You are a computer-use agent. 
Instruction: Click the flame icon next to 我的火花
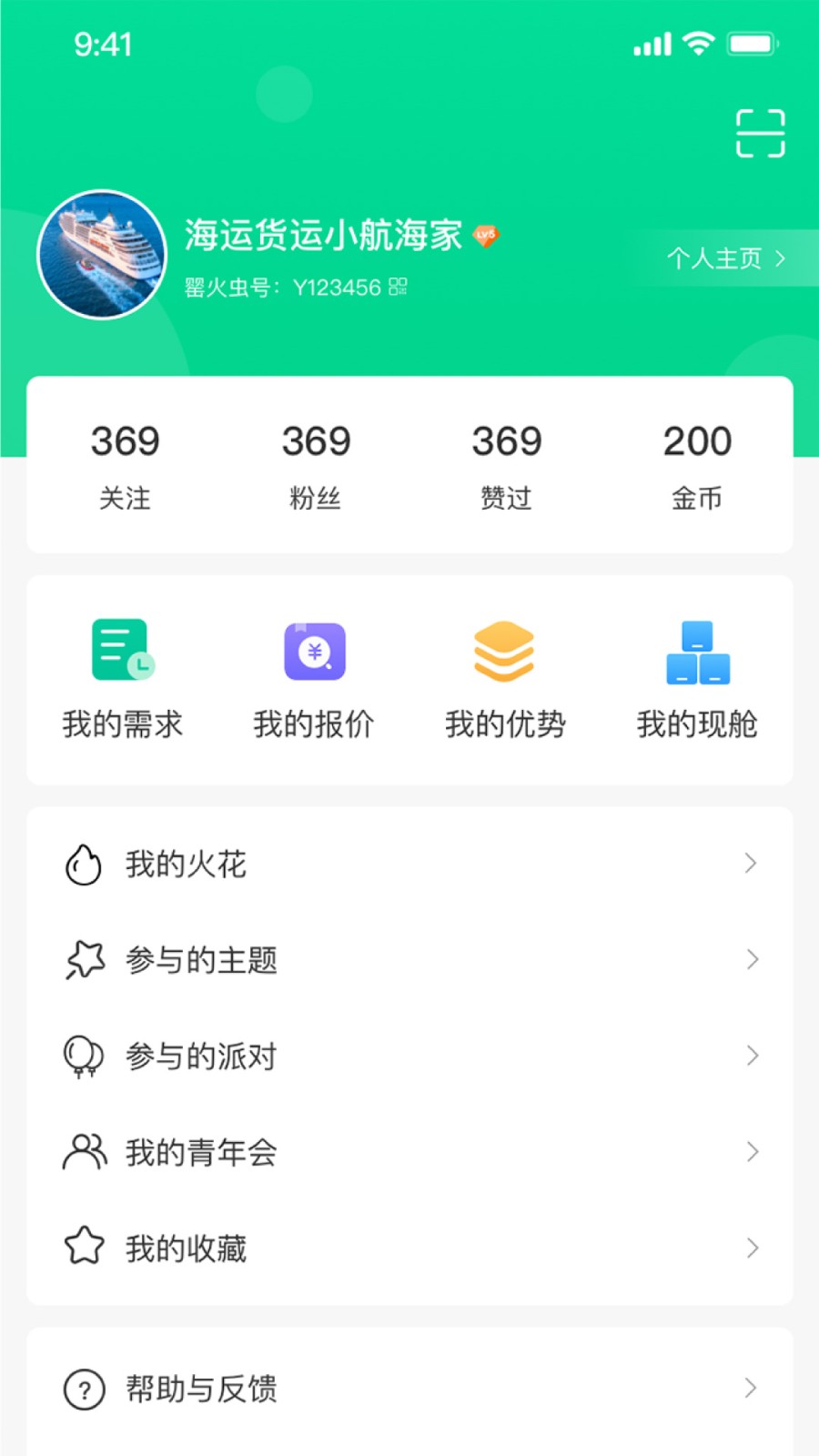(83, 864)
